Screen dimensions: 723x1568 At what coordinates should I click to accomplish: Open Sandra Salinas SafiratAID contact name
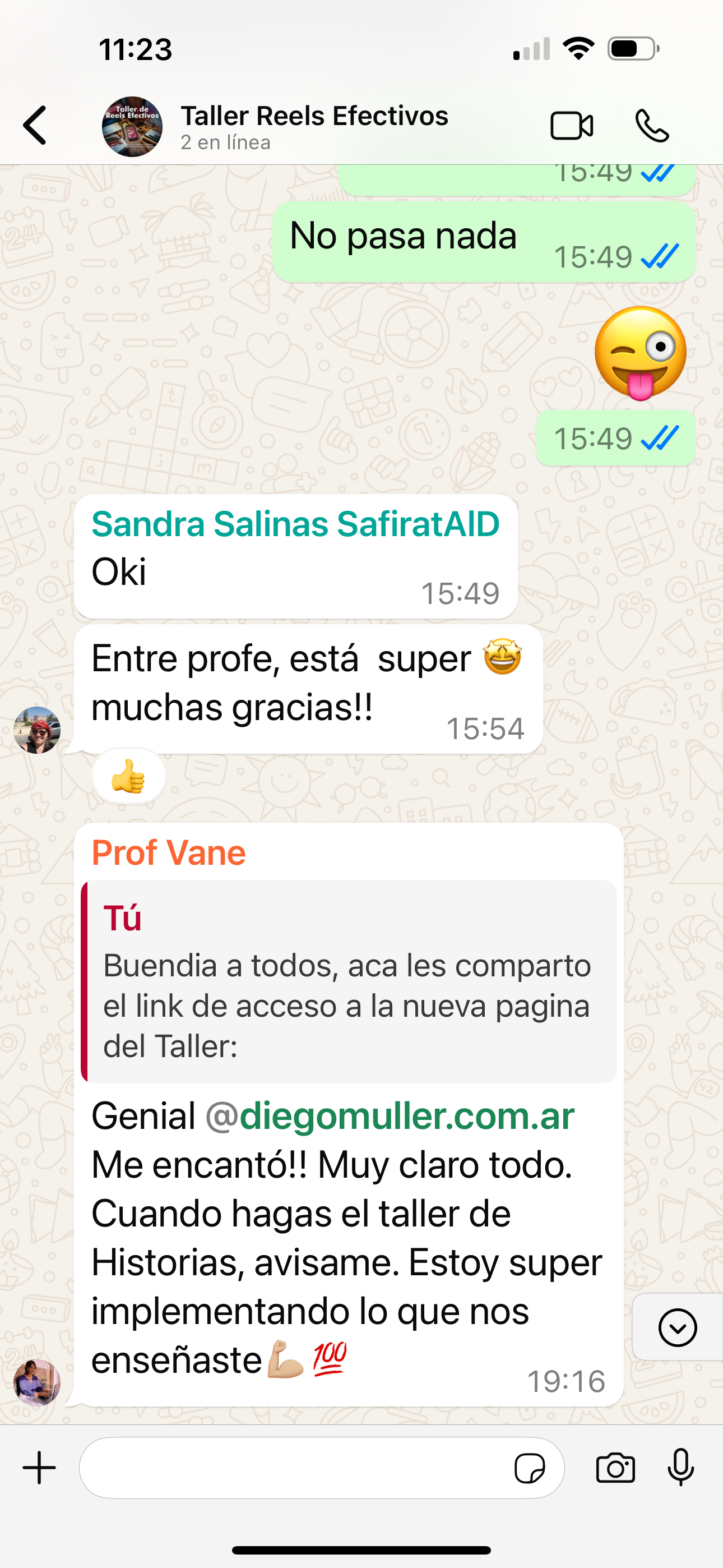pyautogui.click(x=295, y=524)
